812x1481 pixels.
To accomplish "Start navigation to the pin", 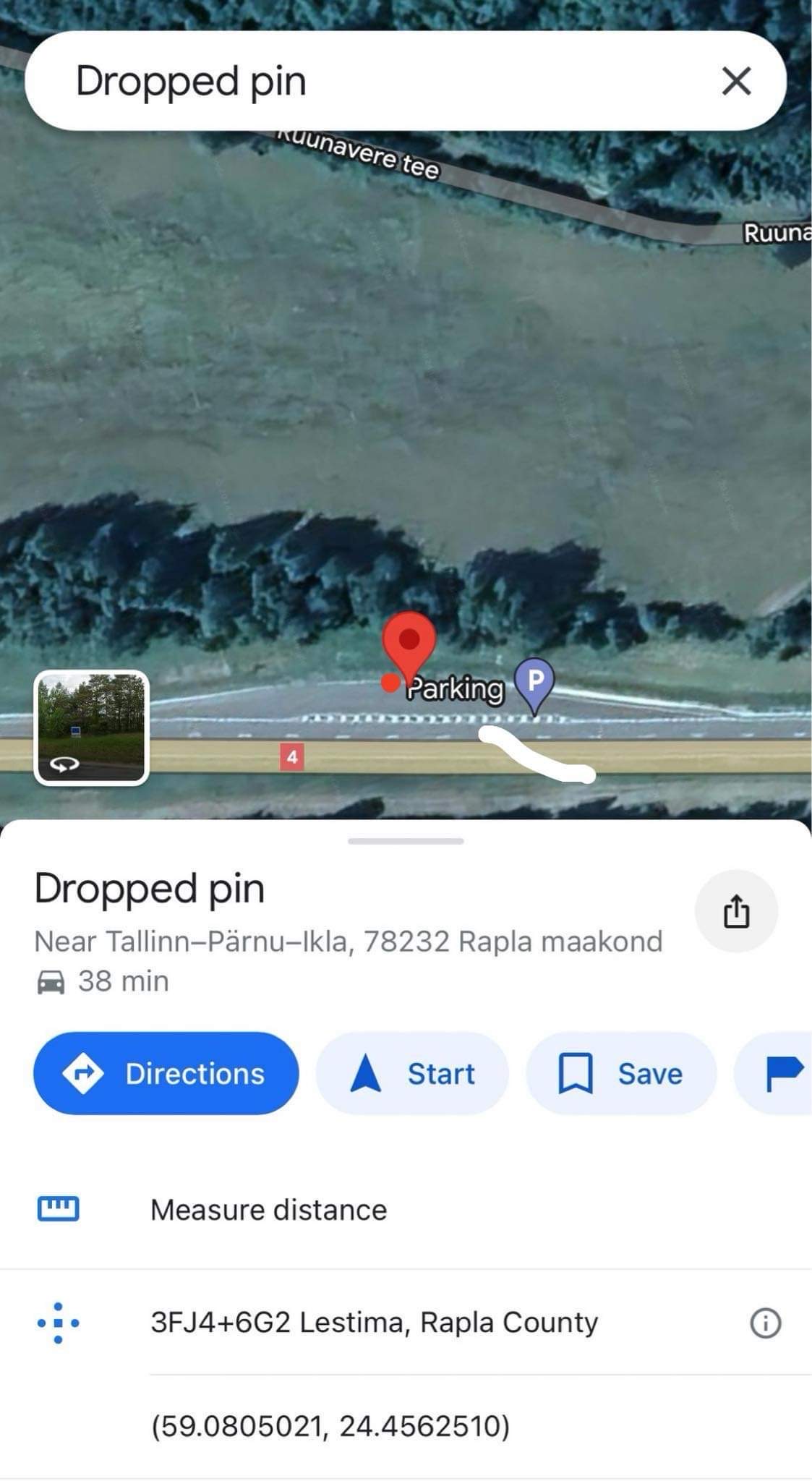I will 412,1073.
